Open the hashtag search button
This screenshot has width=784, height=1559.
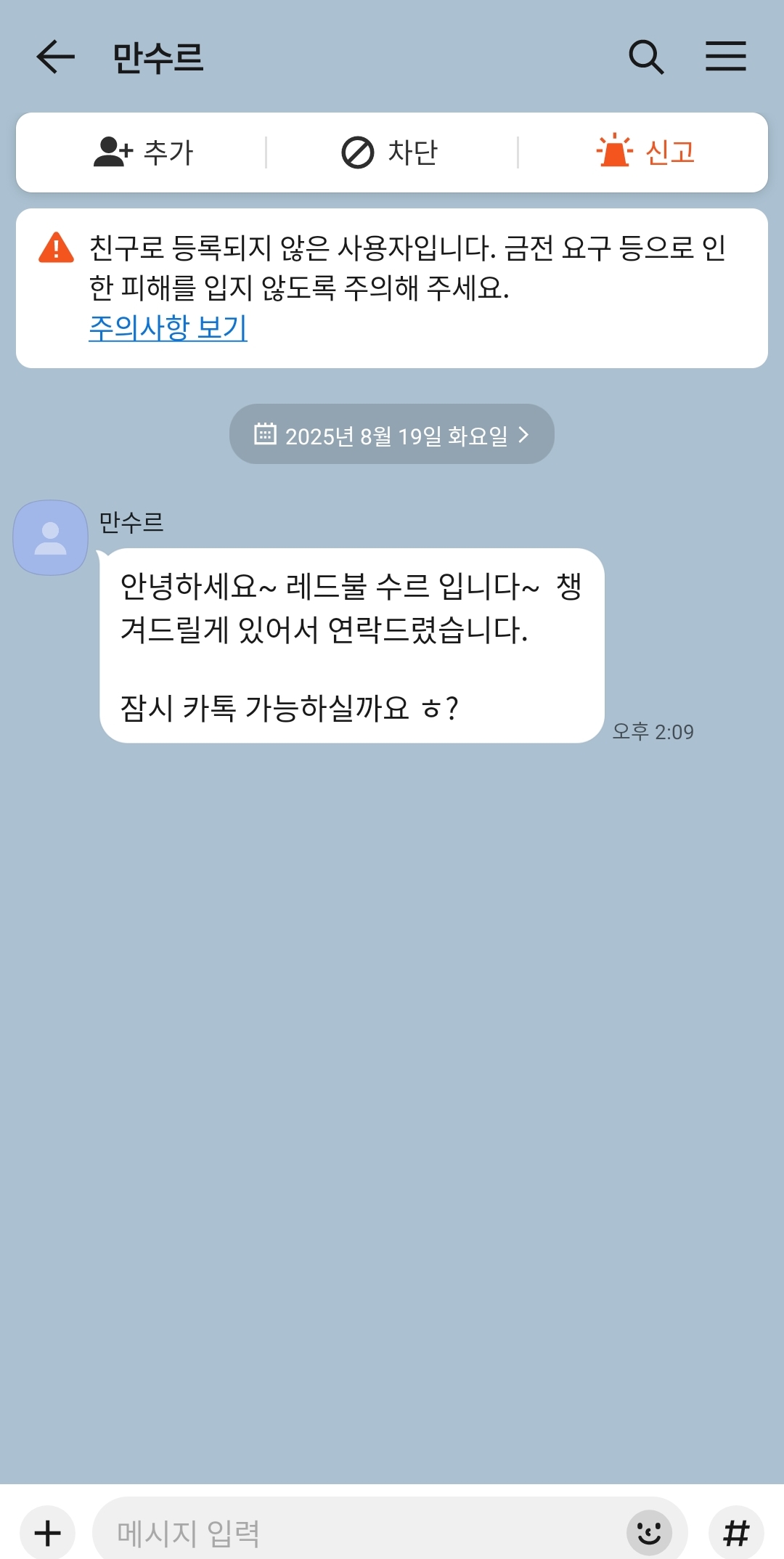[736, 1533]
